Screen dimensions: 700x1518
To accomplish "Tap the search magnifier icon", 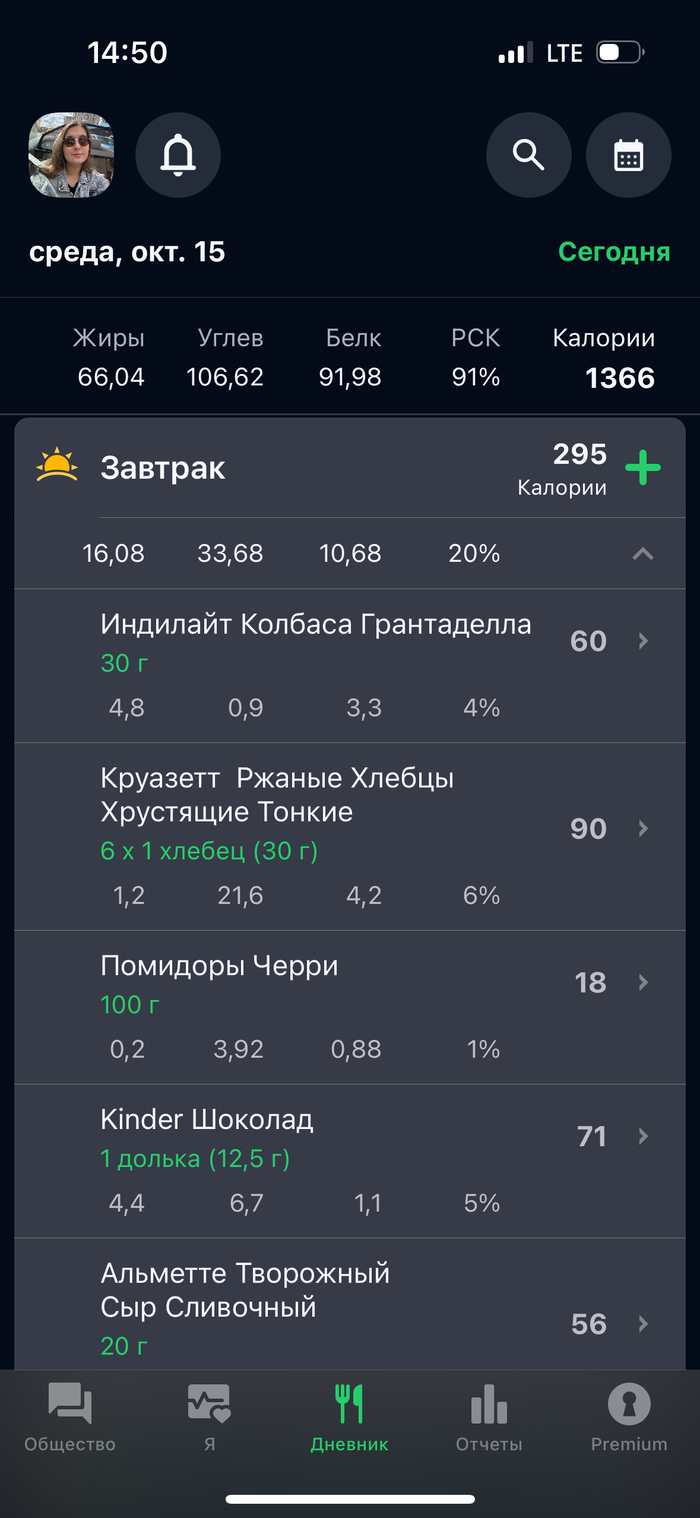I will 528,155.
